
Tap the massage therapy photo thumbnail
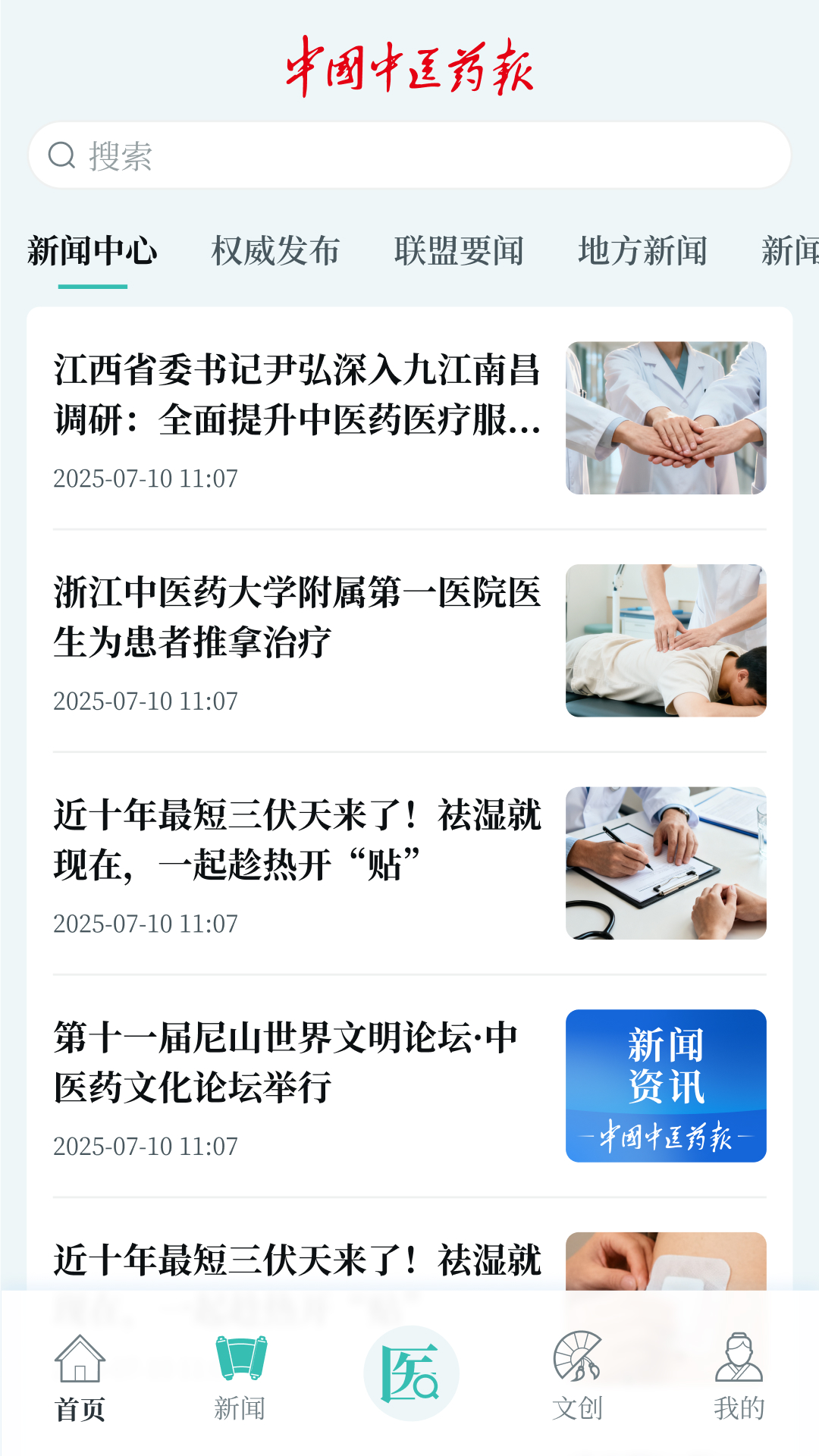[666, 639]
